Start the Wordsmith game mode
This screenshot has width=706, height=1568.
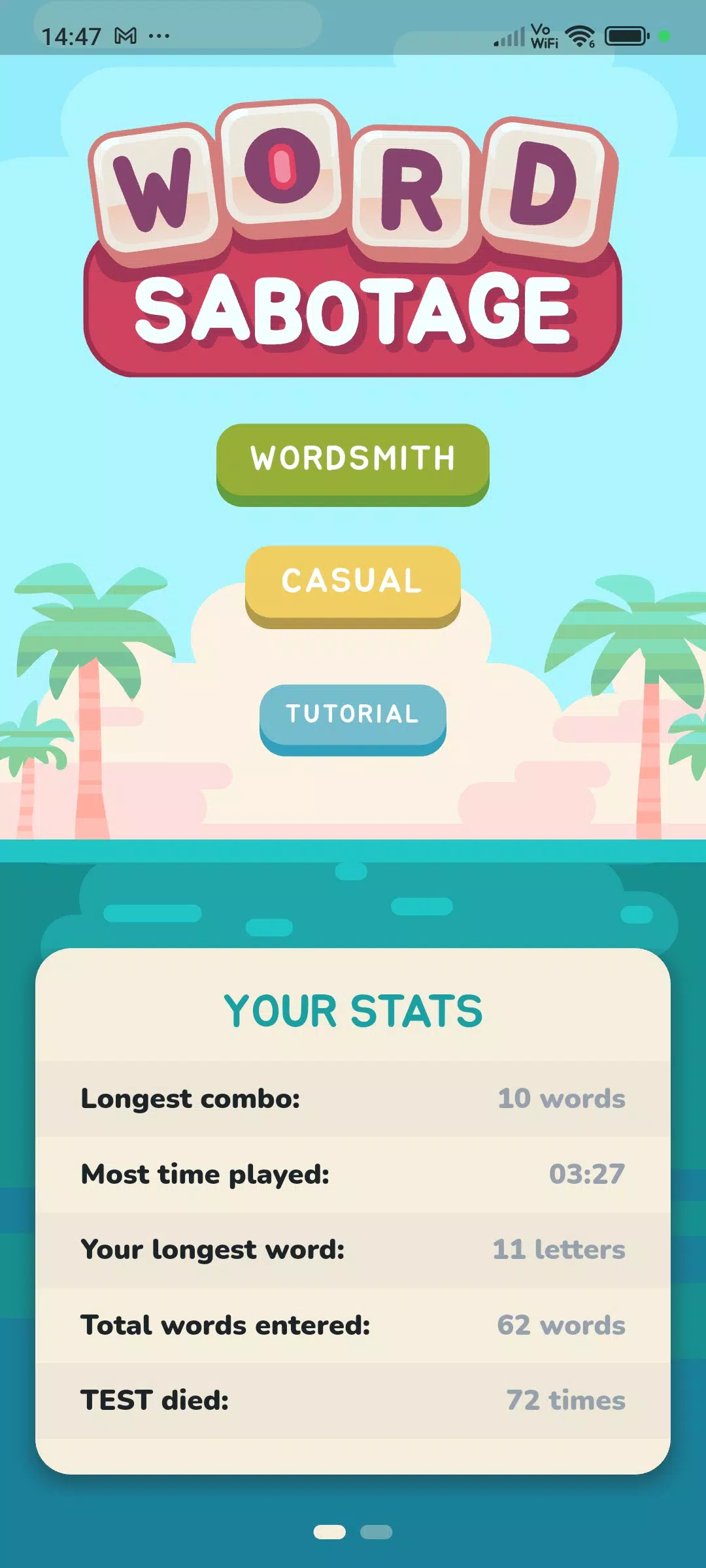pyautogui.click(x=352, y=459)
